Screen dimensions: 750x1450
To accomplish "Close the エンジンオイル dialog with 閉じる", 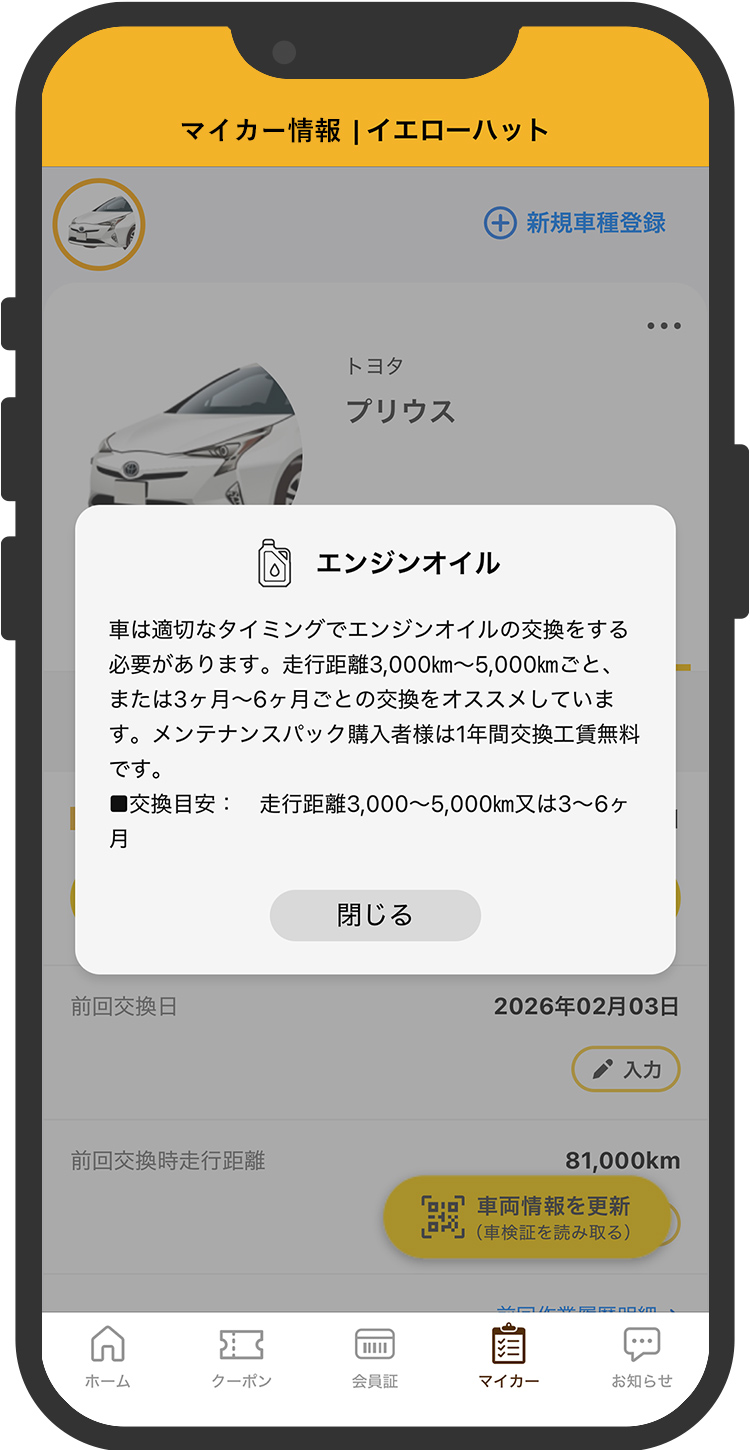I will point(375,915).
